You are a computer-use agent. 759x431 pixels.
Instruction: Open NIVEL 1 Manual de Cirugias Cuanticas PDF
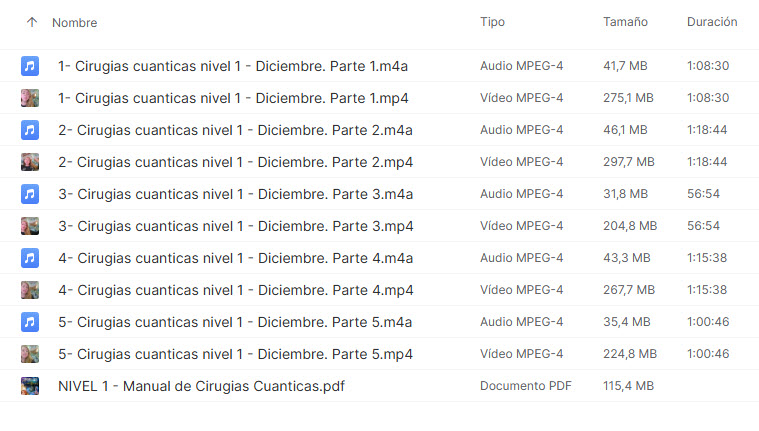click(x=201, y=386)
